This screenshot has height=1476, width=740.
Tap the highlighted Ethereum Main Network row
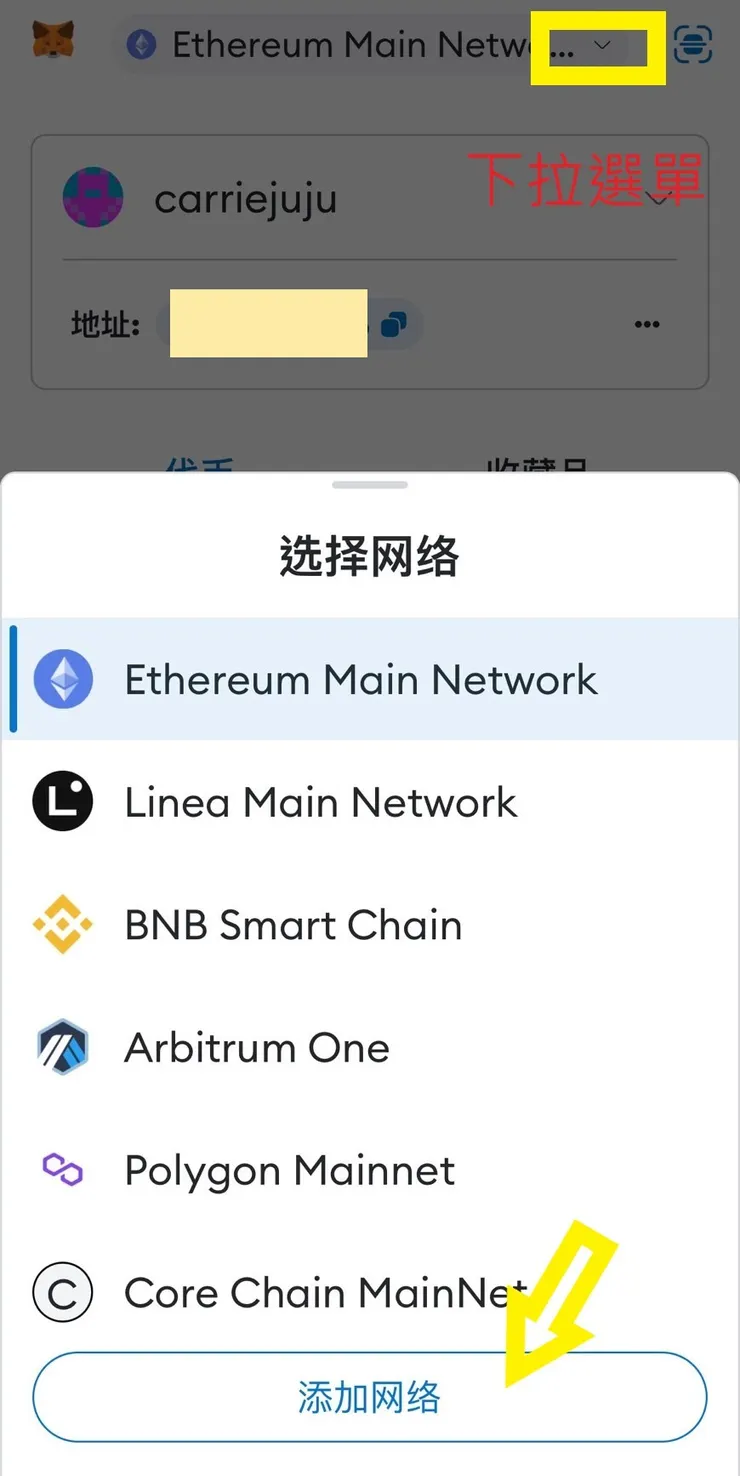pyautogui.click(x=361, y=678)
